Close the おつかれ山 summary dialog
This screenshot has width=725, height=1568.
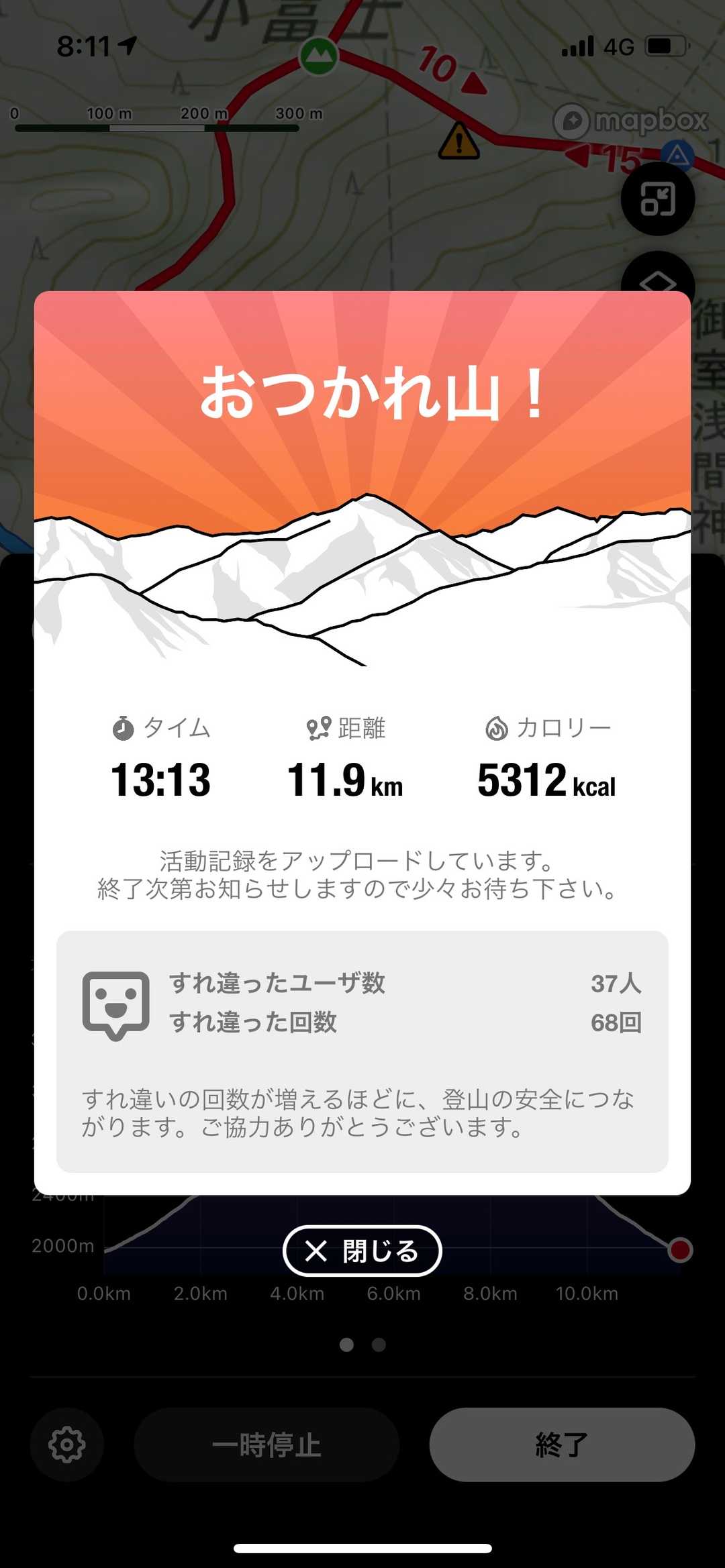(362, 1251)
